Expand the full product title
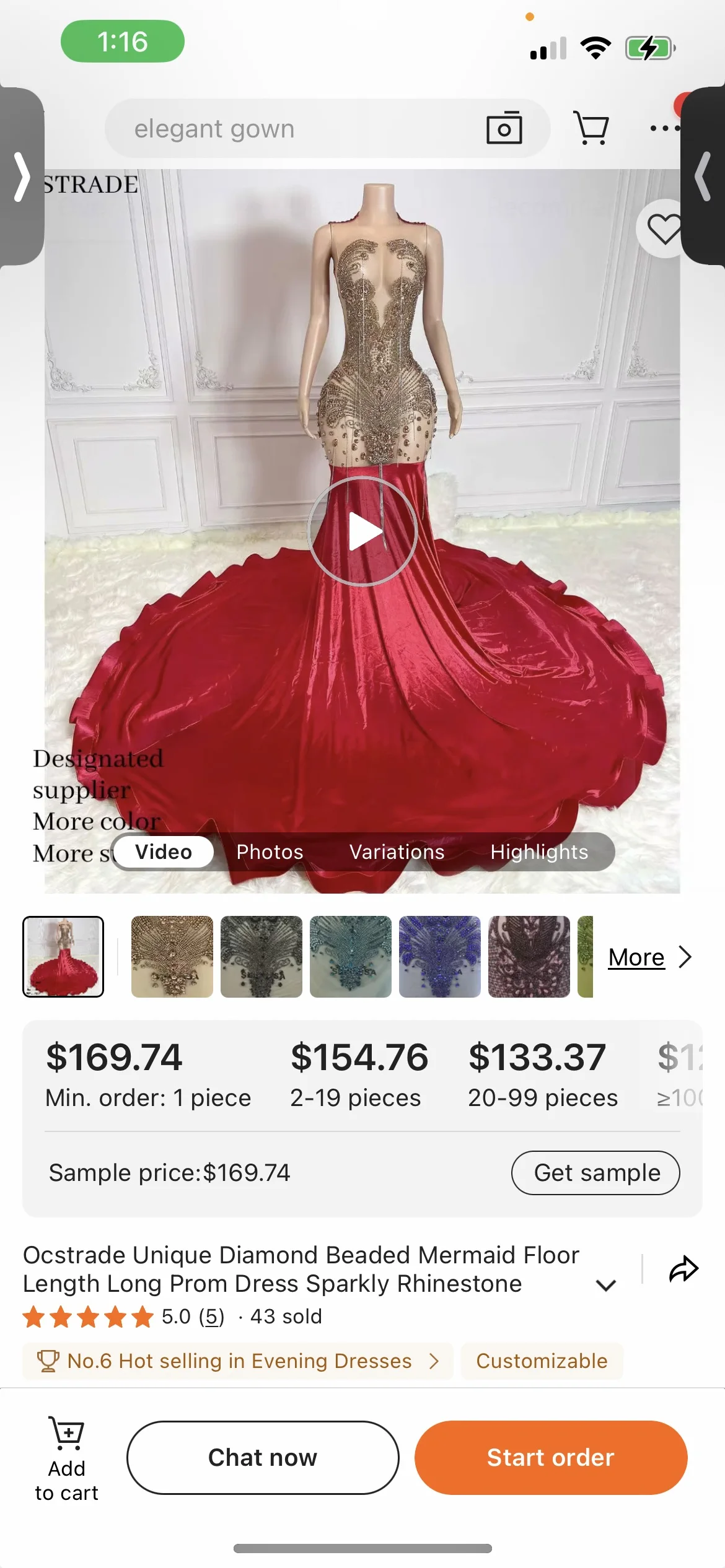The height and width of the screenshot is (1568, 725). (x=605, y=1285)
